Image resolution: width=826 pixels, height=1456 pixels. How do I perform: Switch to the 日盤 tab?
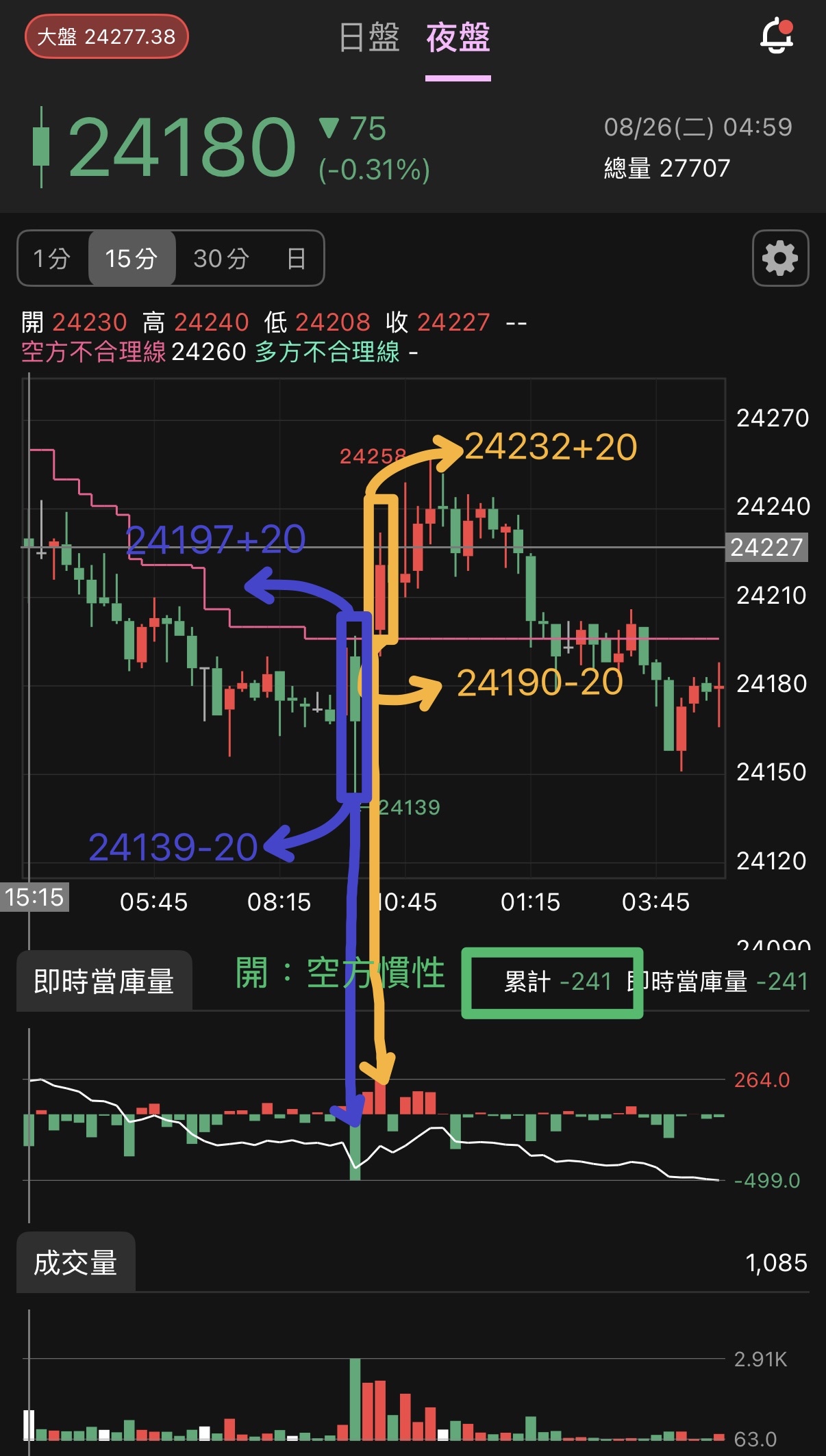click(369, 38)
